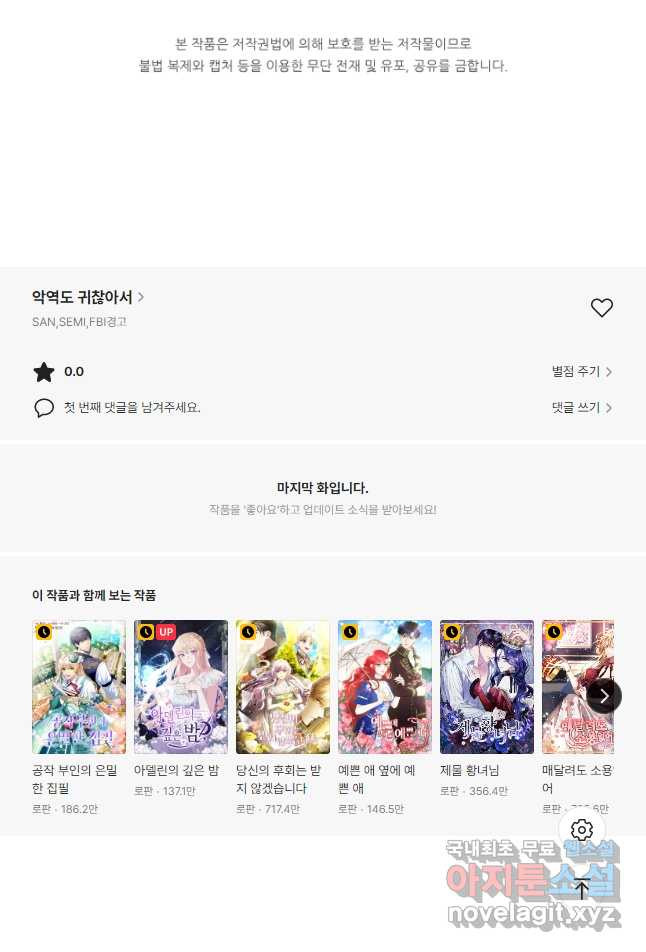
Task: Open 제물 황녀님 cover
Action: point(487,687)
